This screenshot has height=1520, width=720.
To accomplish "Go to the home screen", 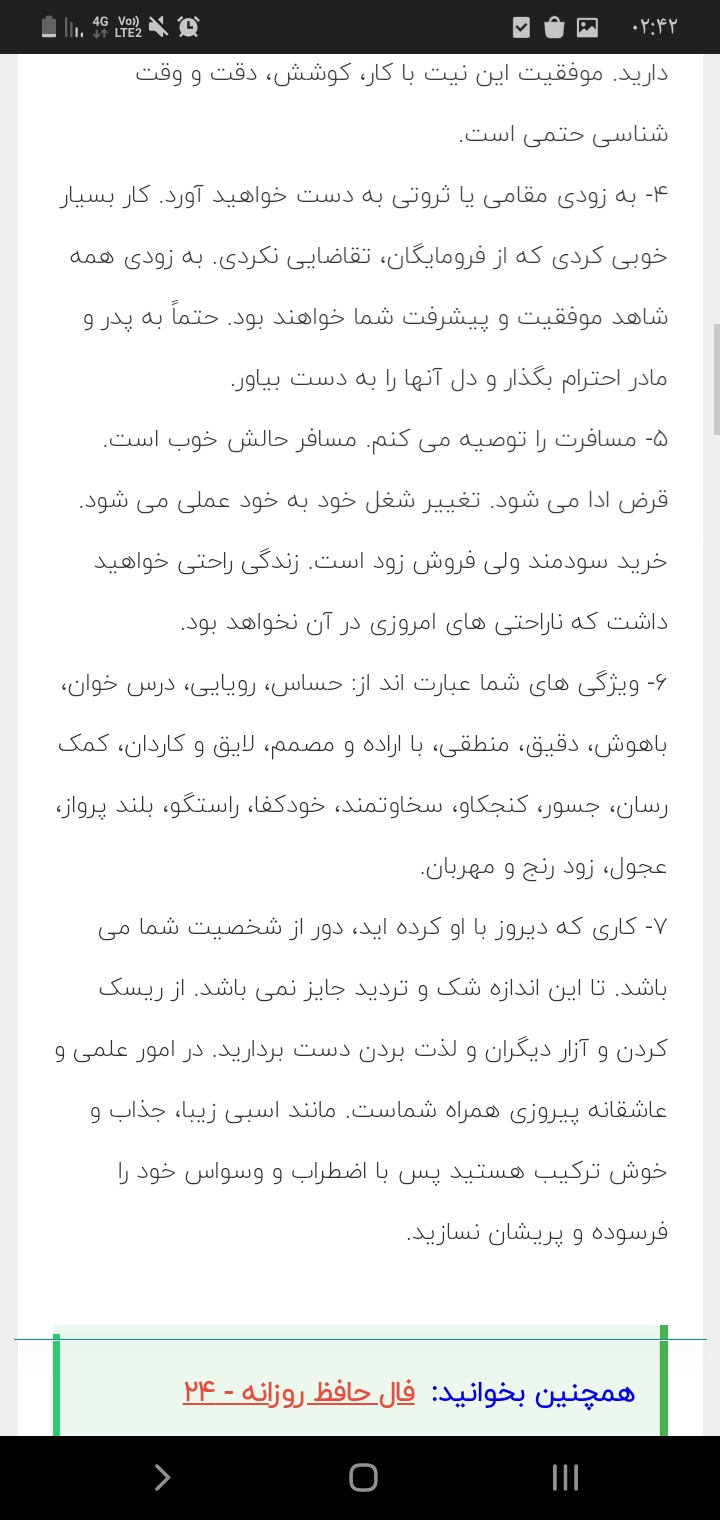I will tap(363, 1477).
